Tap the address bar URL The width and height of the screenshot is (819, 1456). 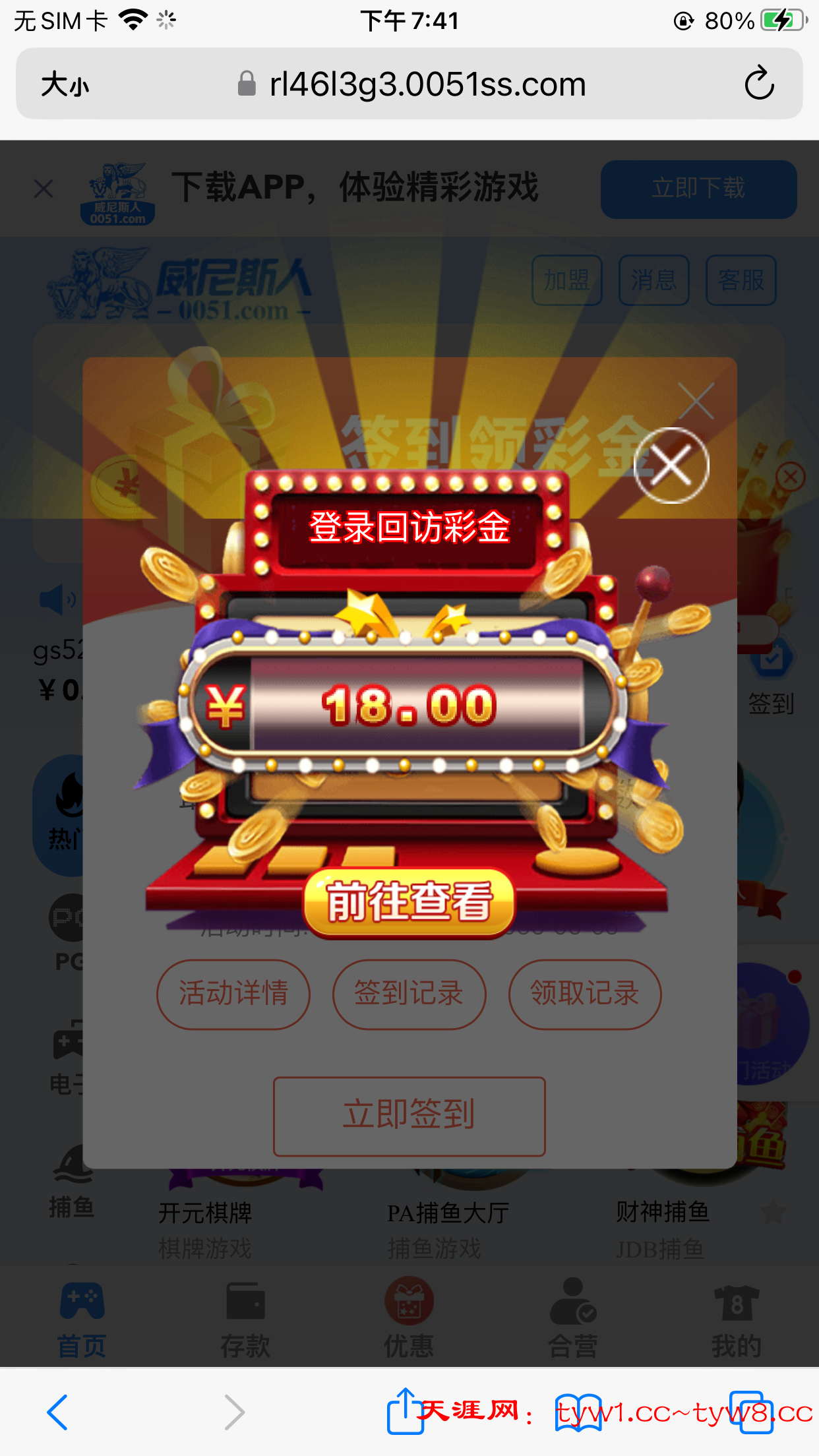point(427,84)
